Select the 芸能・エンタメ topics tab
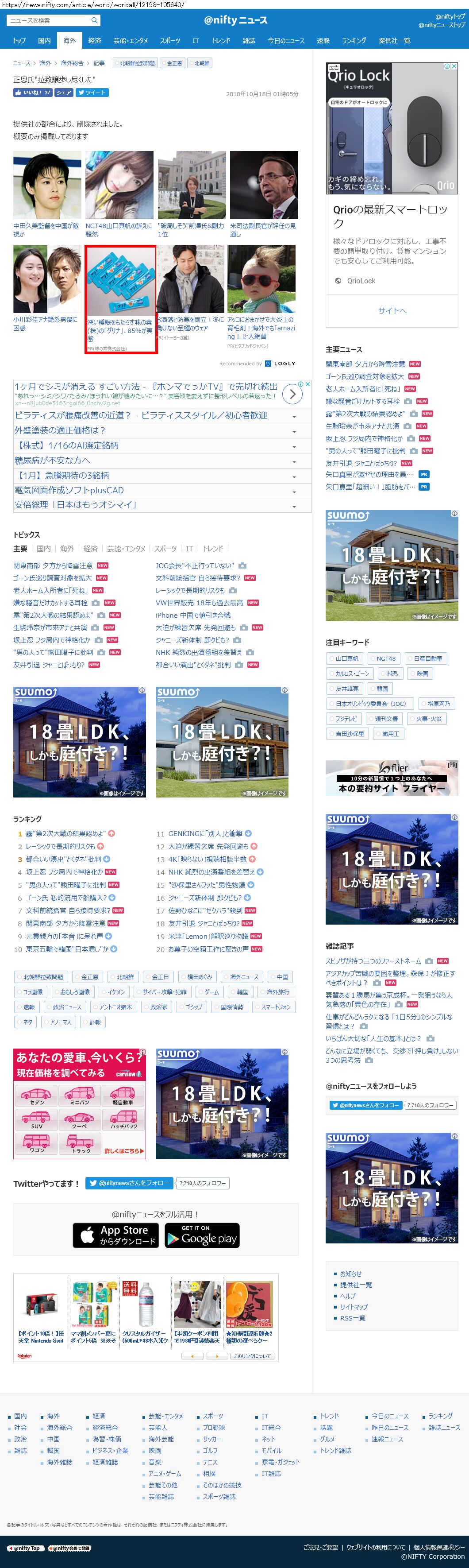Image resolution: width=469 pixels, height=1568 pixels. pos(126,549)
